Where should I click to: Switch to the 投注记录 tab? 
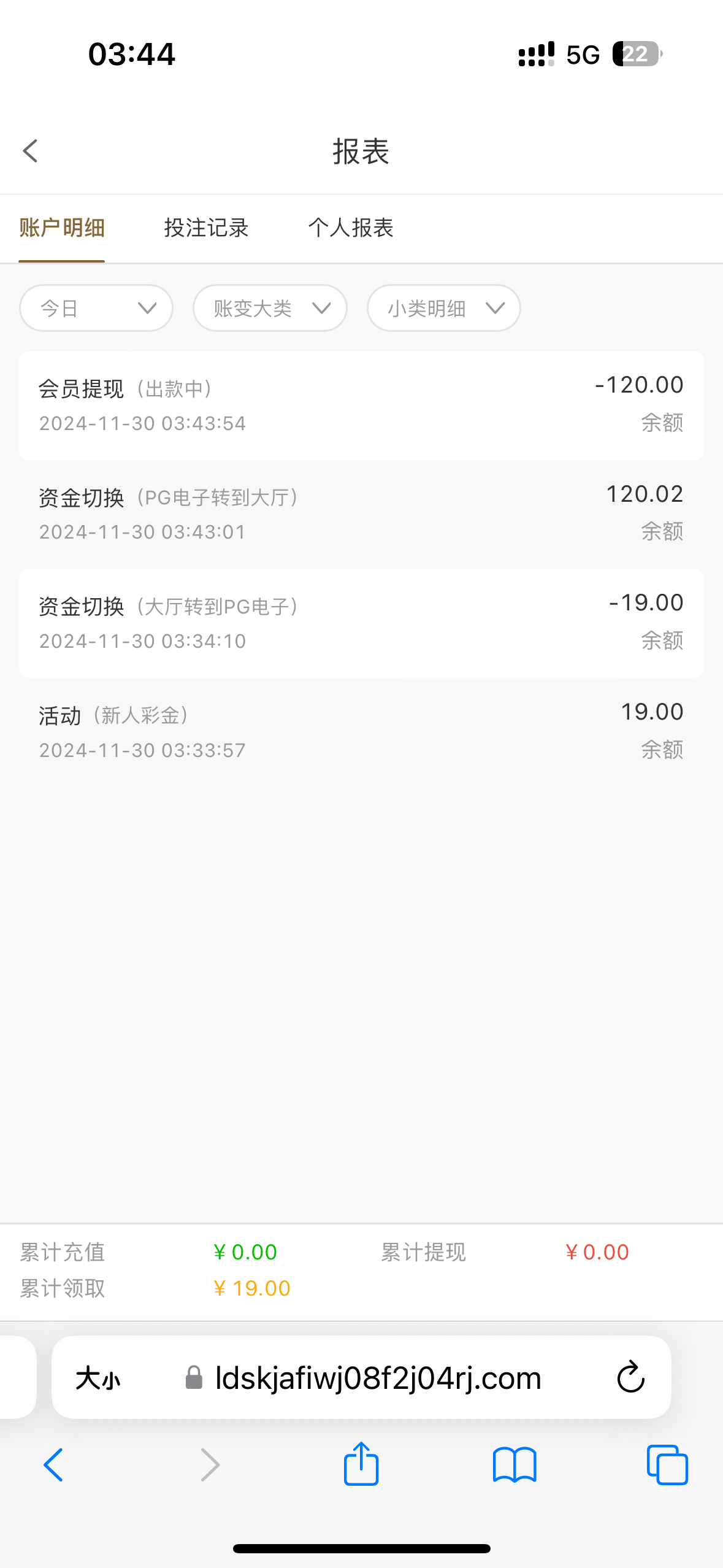tap(206, 228)
